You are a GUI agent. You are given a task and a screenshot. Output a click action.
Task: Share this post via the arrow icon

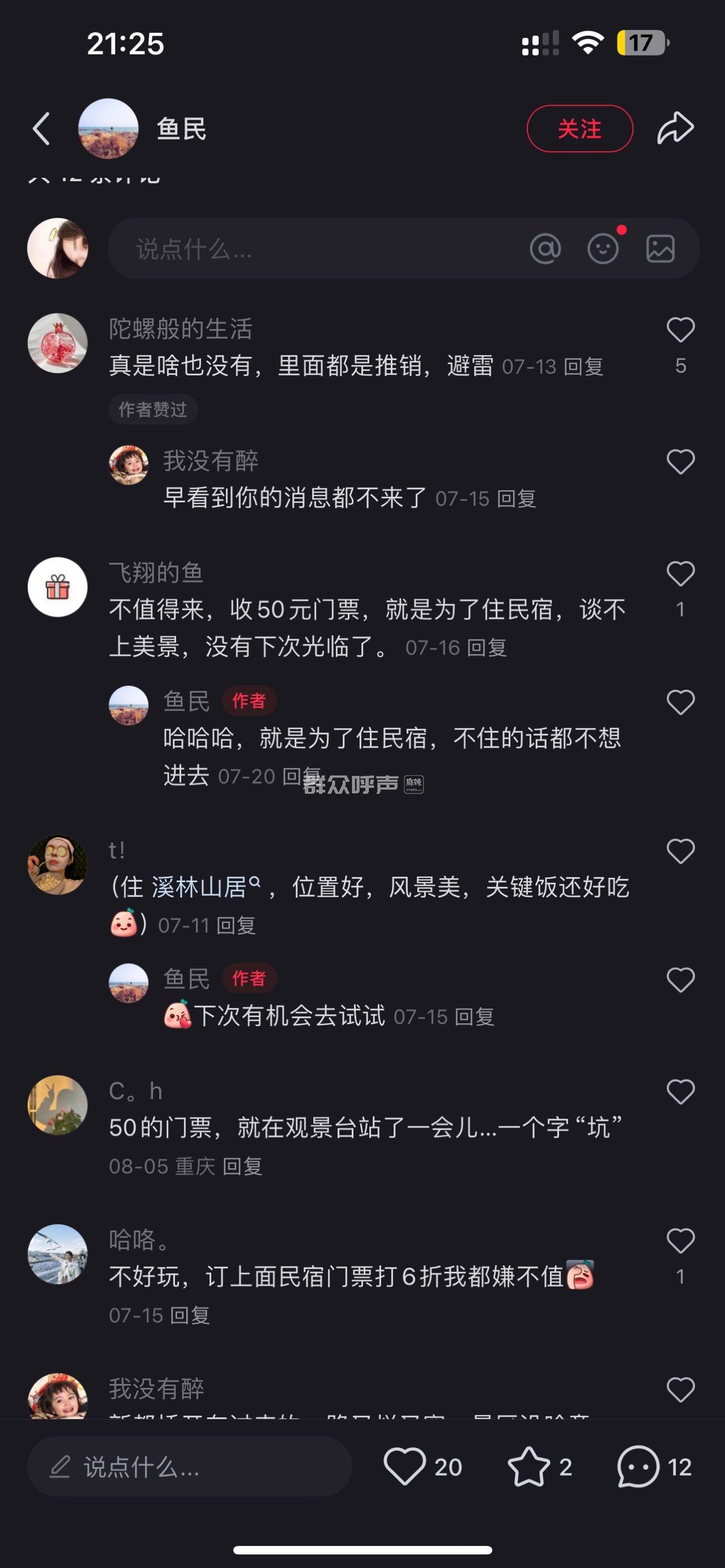click(675, 129)
